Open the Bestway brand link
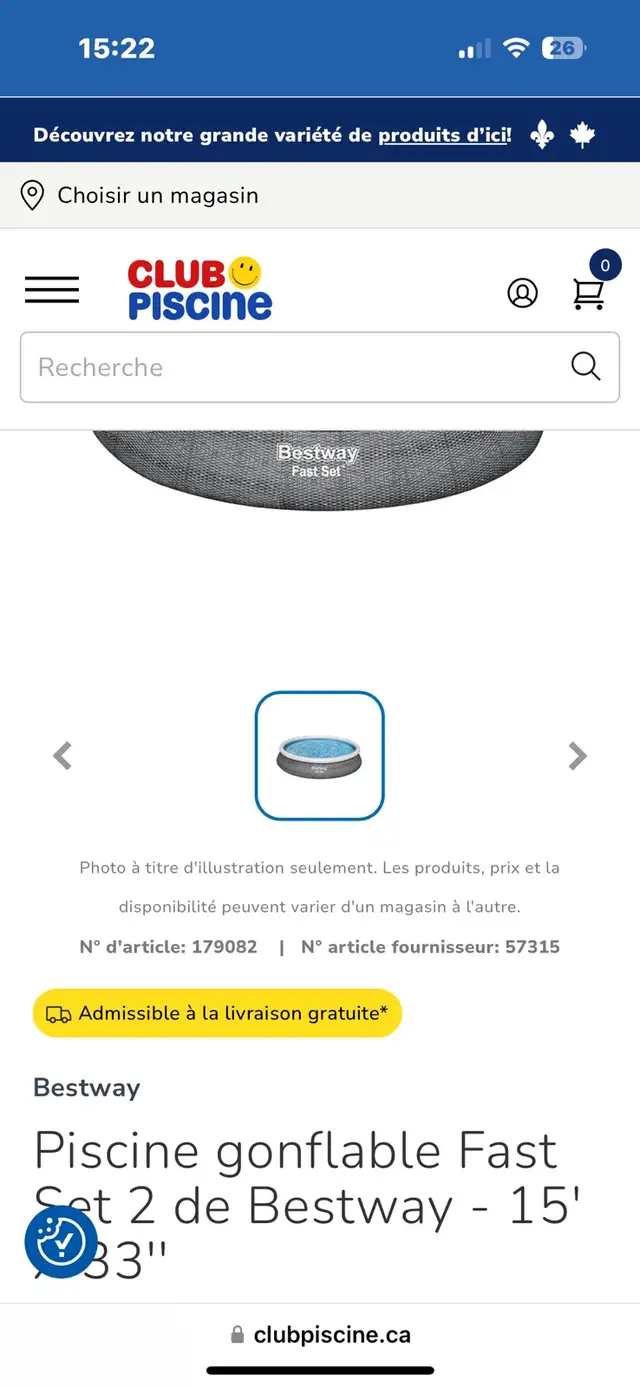The width and height of the screenshot is (640, 1388). point(87,1087)
